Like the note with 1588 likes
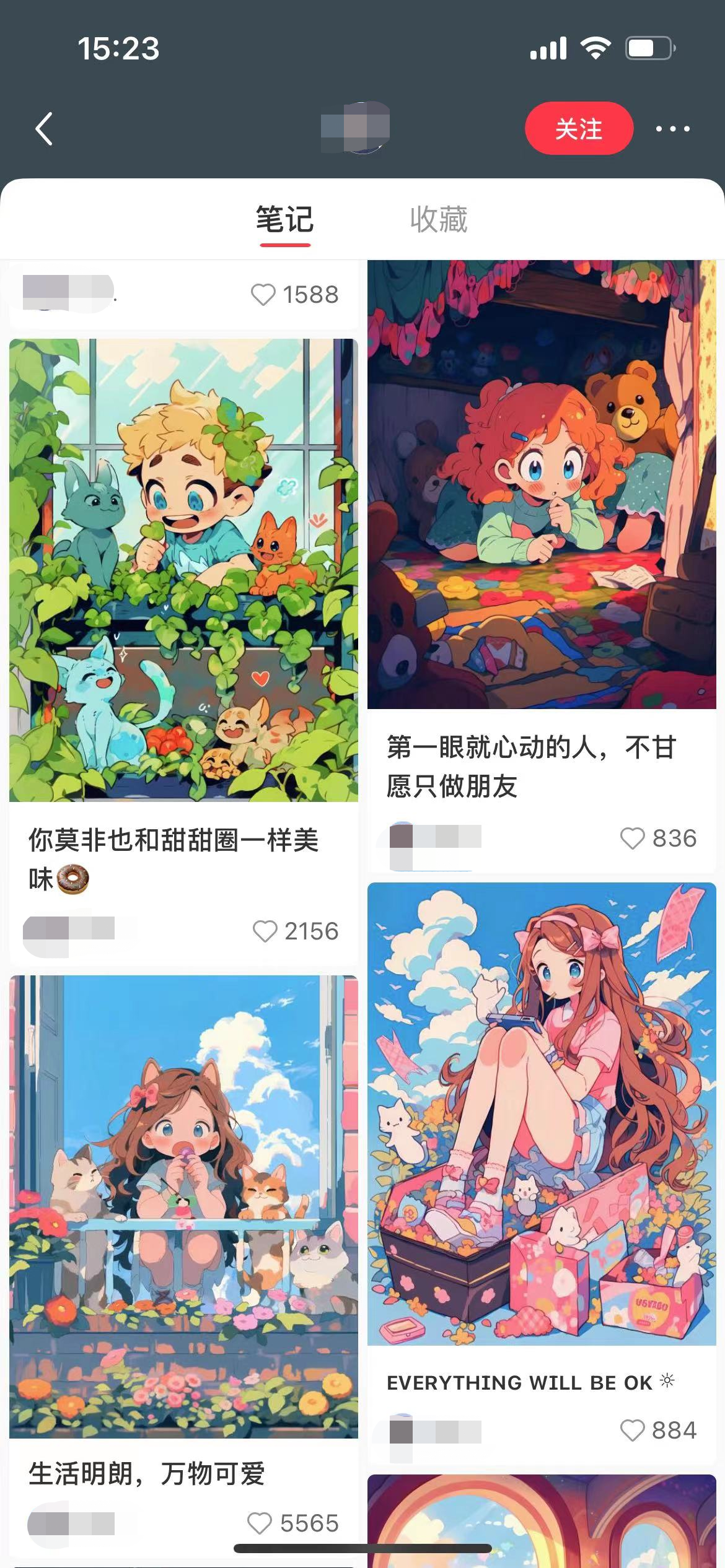Image resolution: width=725 pixels, height=1568 pixels. coord(263,295)
